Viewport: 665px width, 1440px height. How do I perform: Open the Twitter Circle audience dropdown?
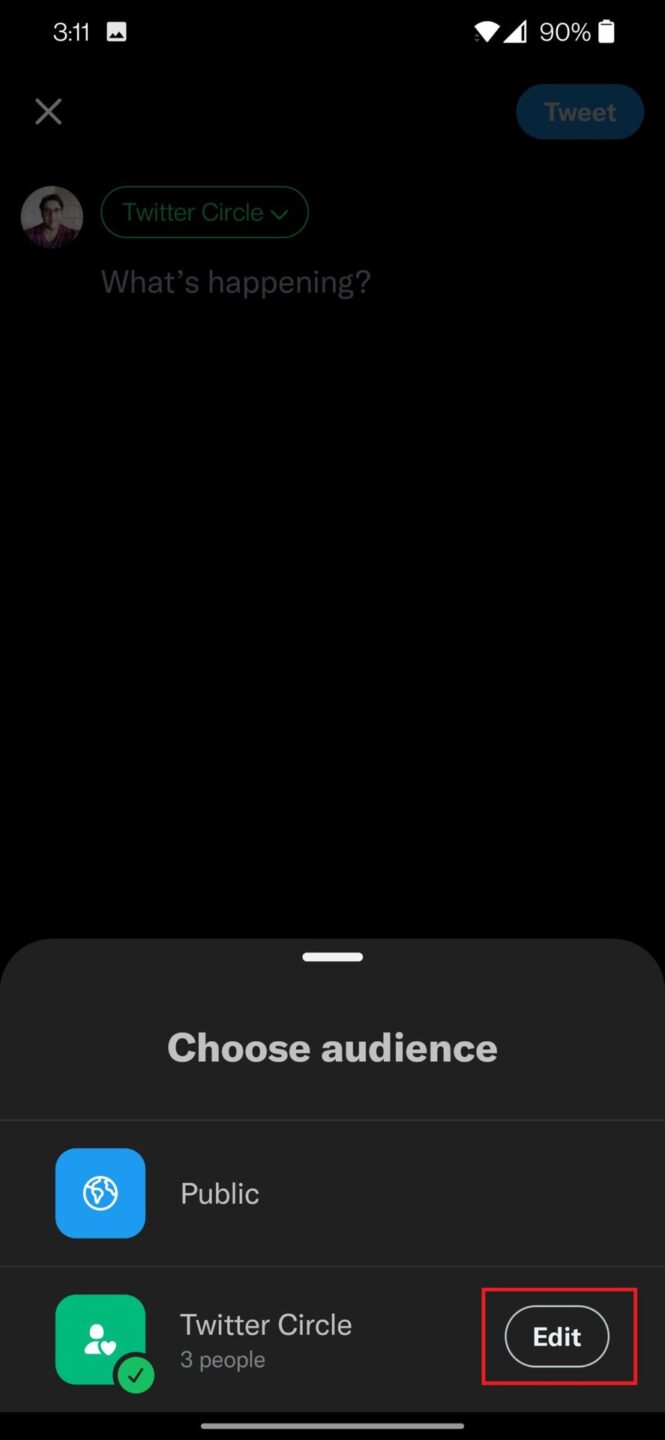click(x=205, y=212)
